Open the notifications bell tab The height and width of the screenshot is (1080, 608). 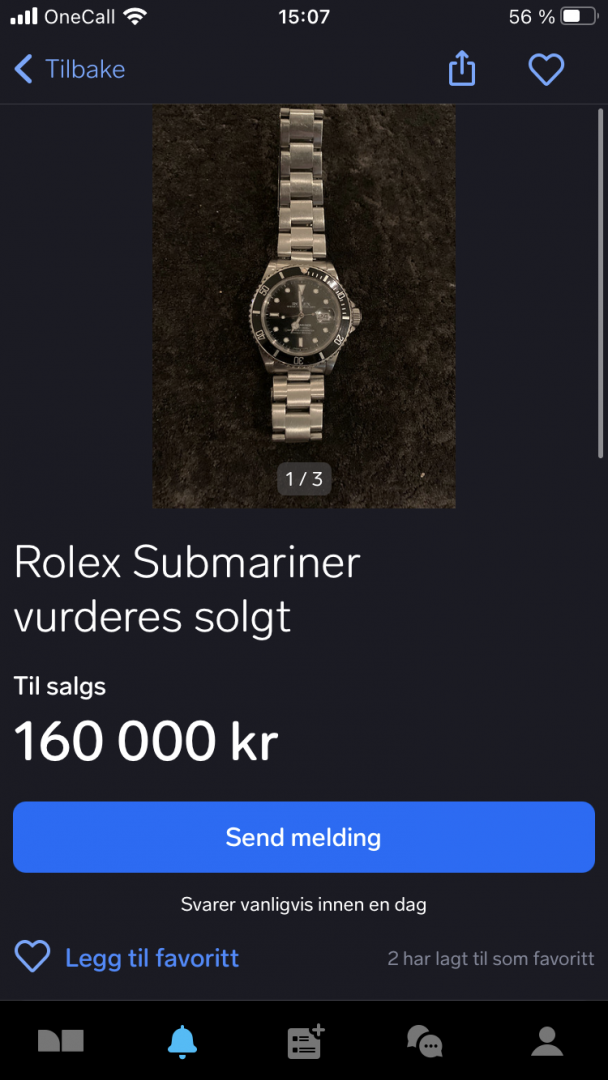tap(182, 1041)
